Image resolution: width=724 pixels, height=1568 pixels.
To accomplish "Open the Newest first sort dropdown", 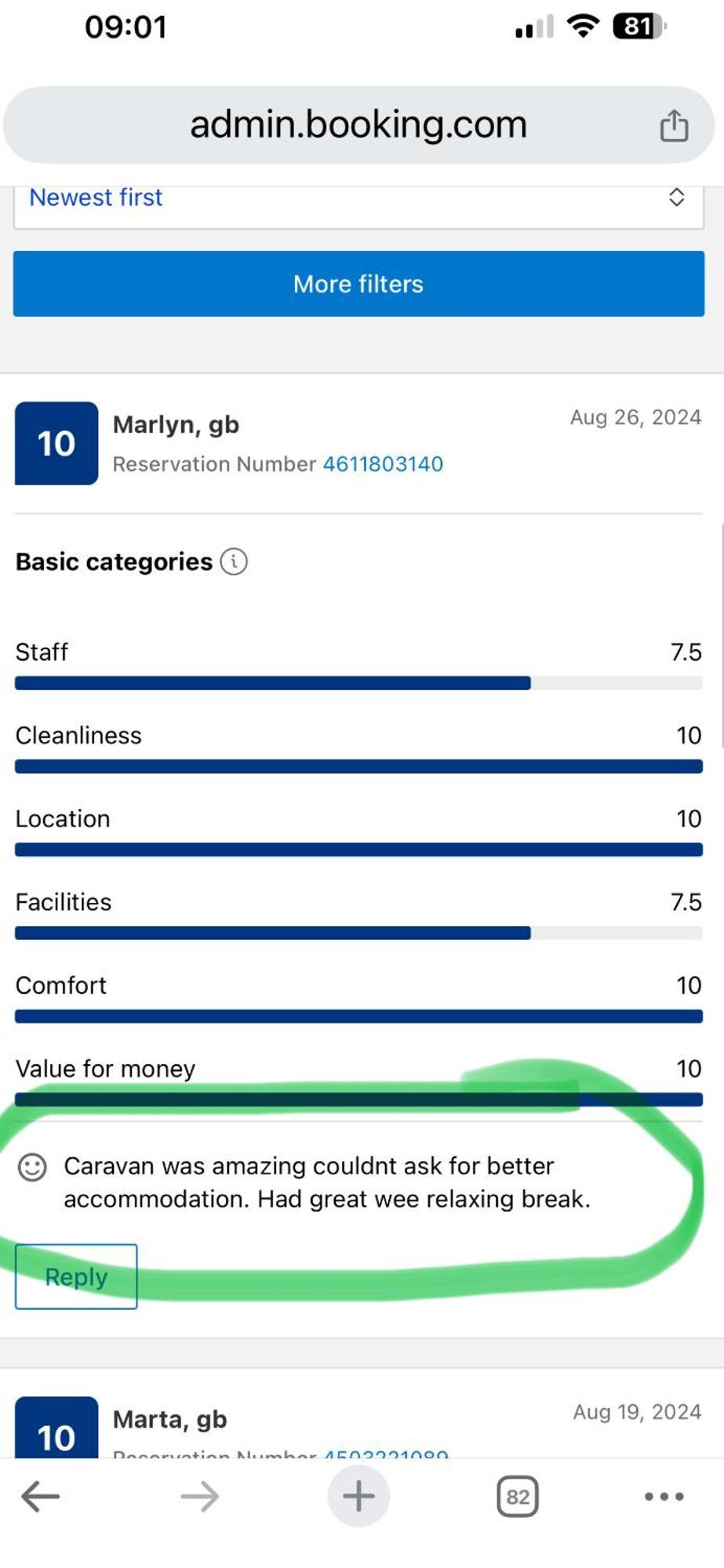I will (x=358, y=200).
